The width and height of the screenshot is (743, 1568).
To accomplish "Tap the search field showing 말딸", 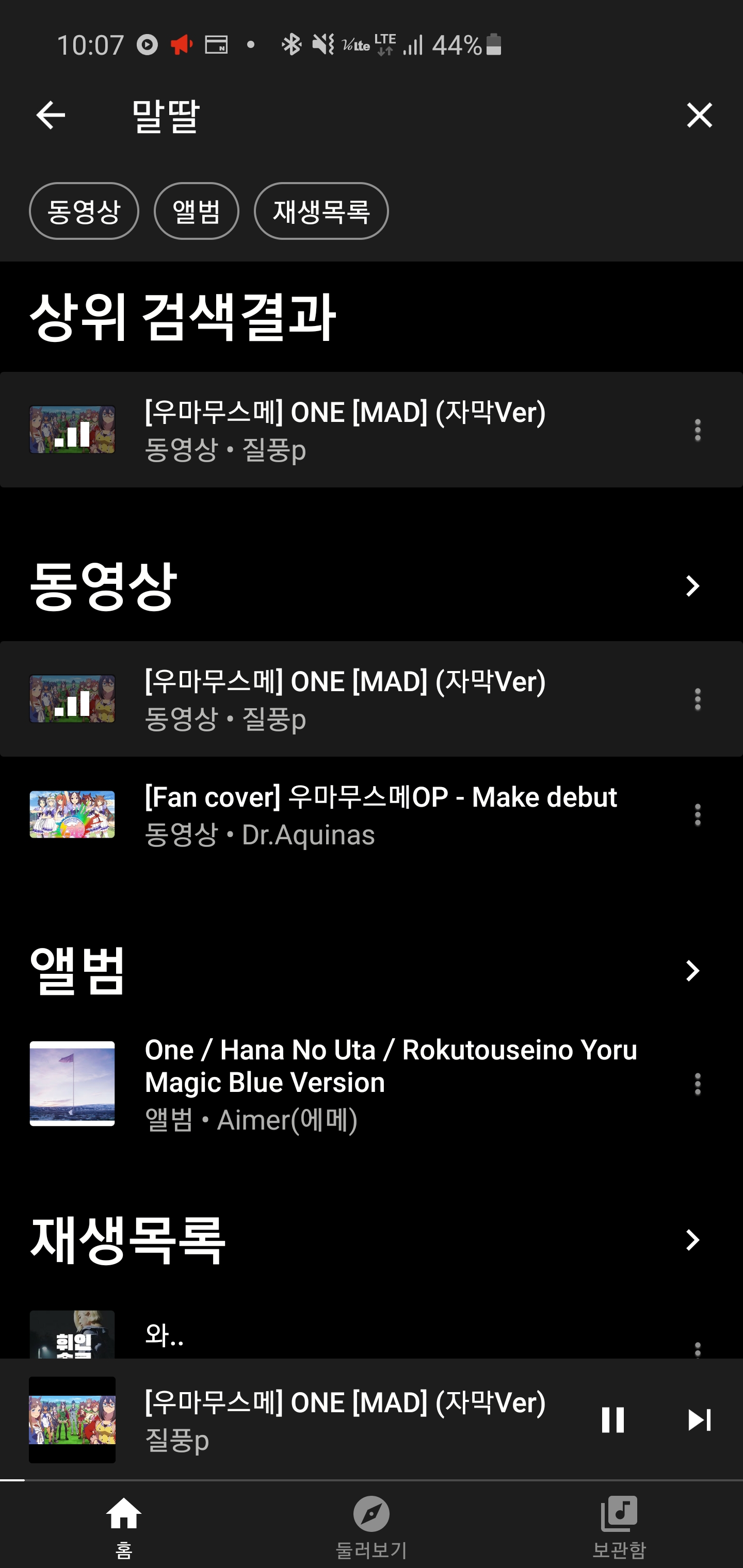I will coord(365,115).
